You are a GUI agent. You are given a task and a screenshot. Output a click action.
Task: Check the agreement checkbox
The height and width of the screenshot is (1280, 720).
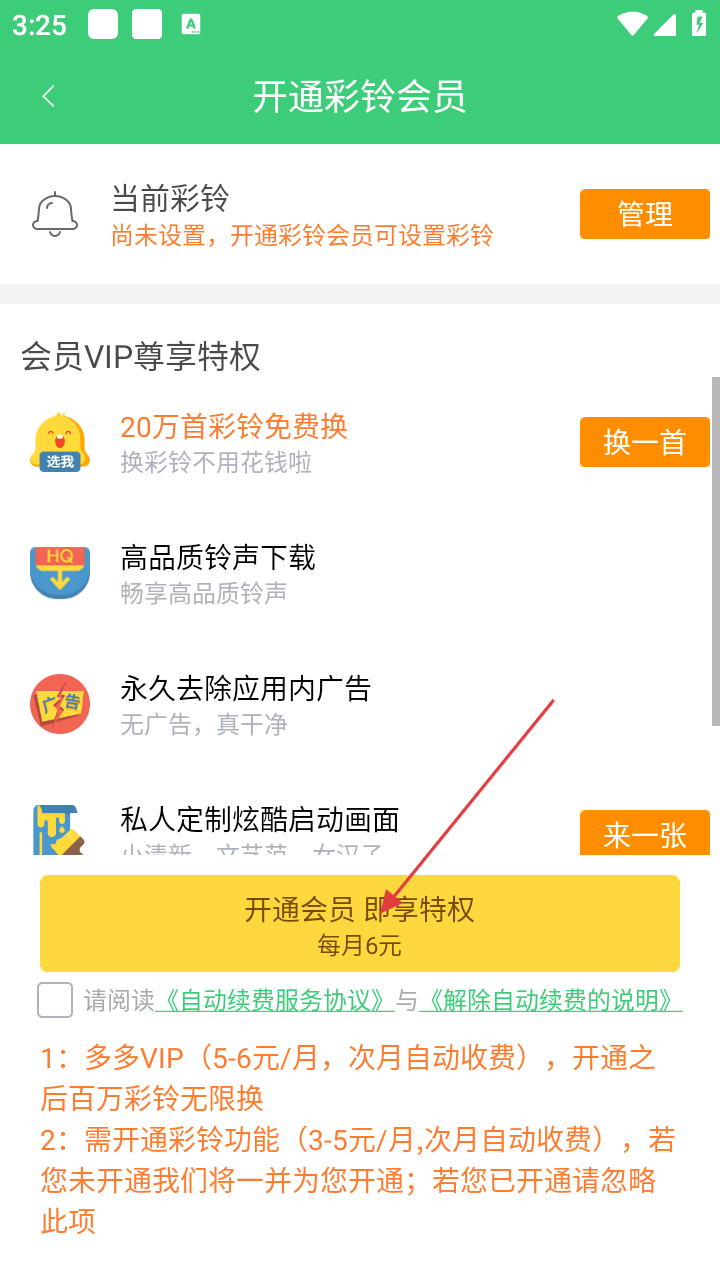pos(55,1000)
